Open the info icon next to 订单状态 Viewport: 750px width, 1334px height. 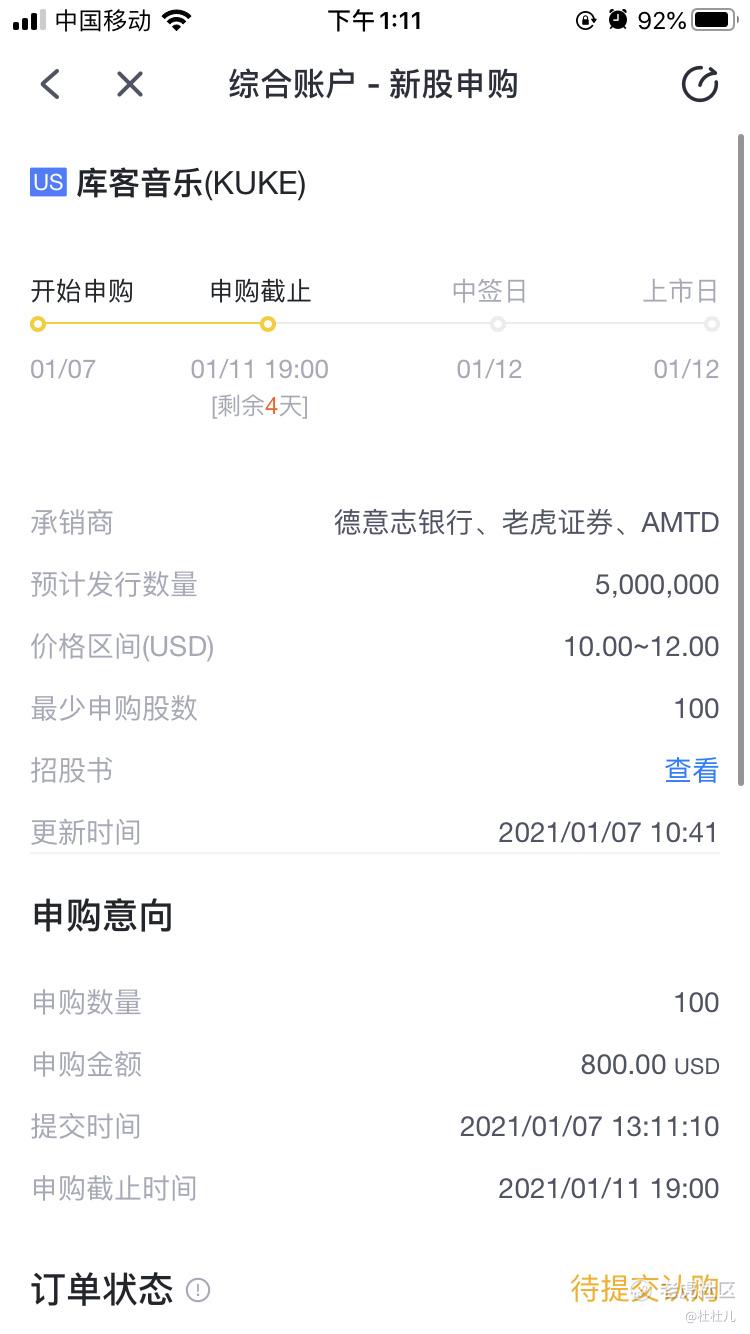pos(198,1290)
